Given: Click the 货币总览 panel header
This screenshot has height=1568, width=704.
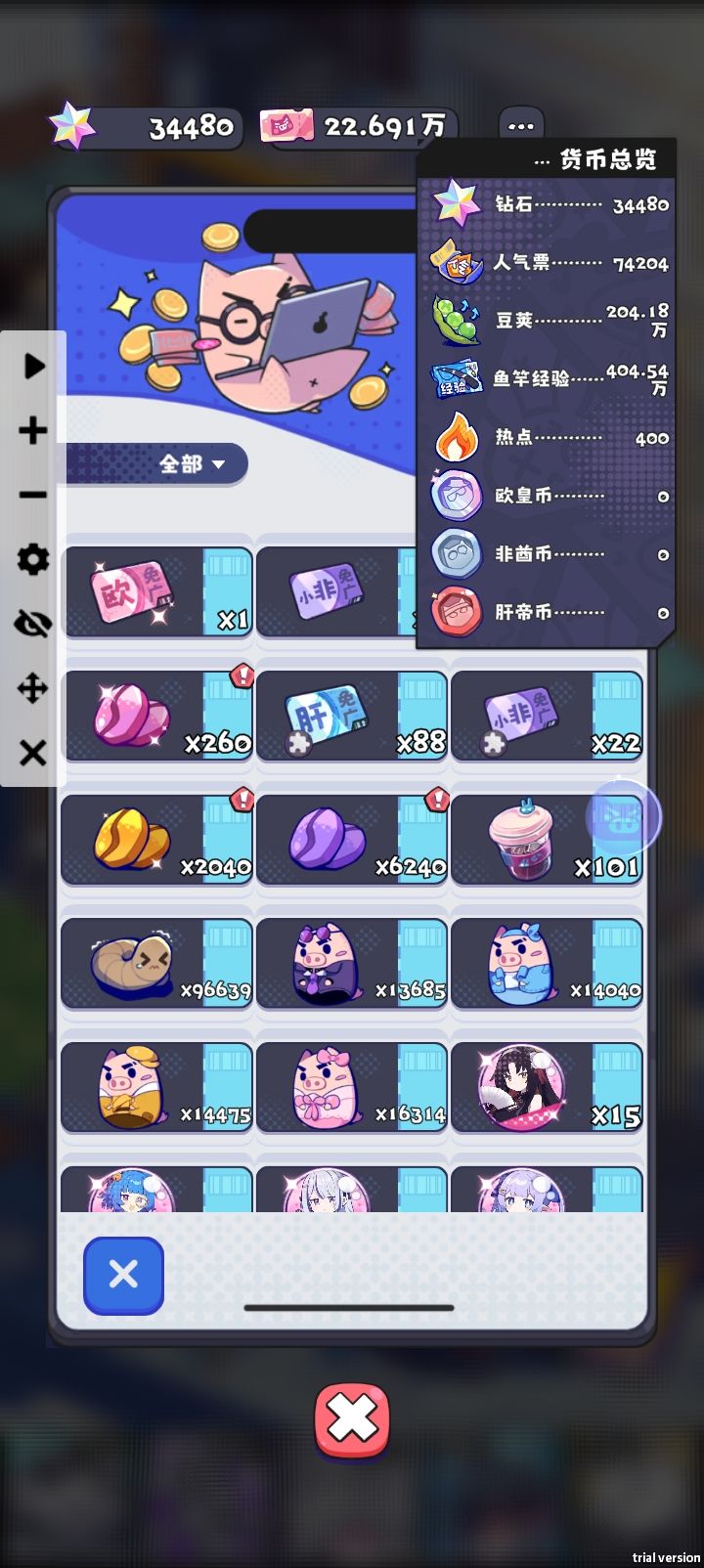Looking at the screenshot, I should coord(604,159).
